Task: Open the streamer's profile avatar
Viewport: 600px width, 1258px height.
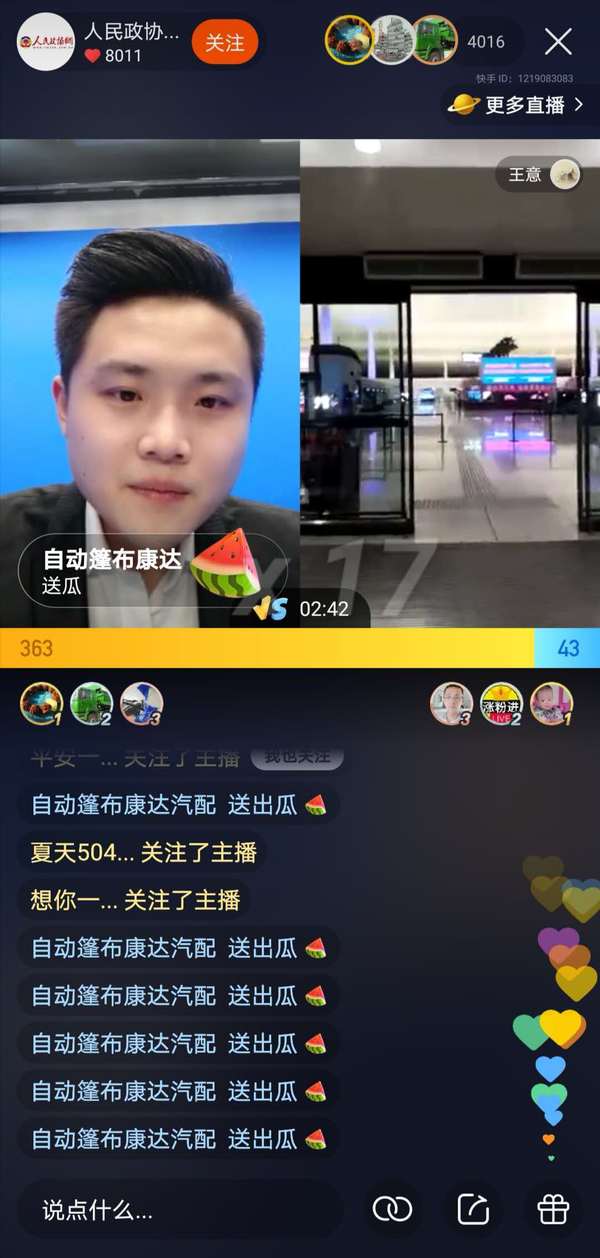Action: 45,42
